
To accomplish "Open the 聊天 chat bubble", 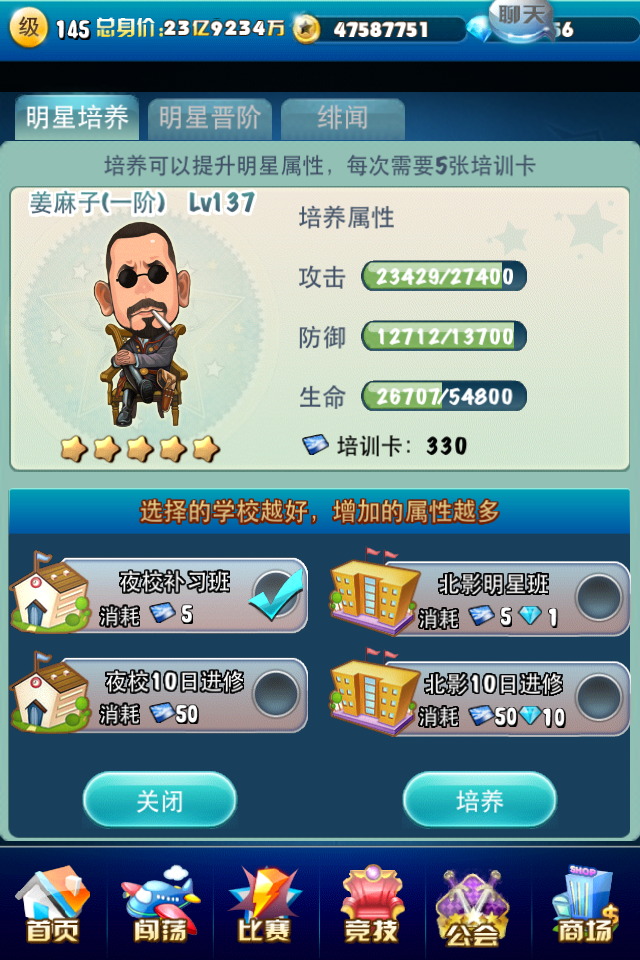I will click(524, 17).
